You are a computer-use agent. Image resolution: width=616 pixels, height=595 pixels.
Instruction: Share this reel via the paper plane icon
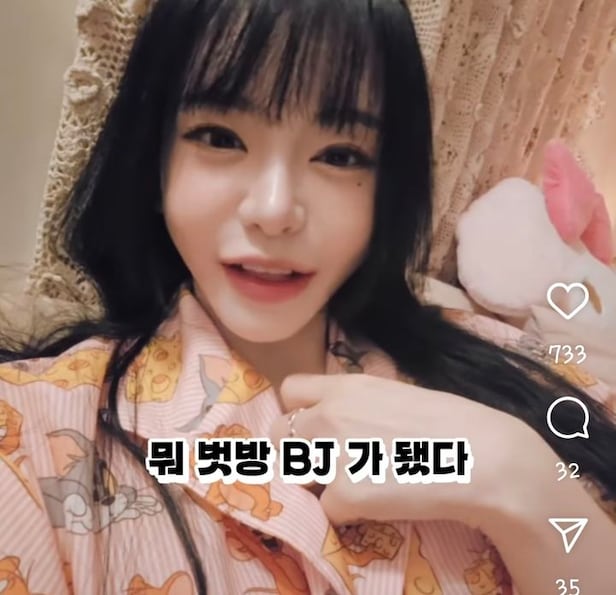(x=568, y=534)
